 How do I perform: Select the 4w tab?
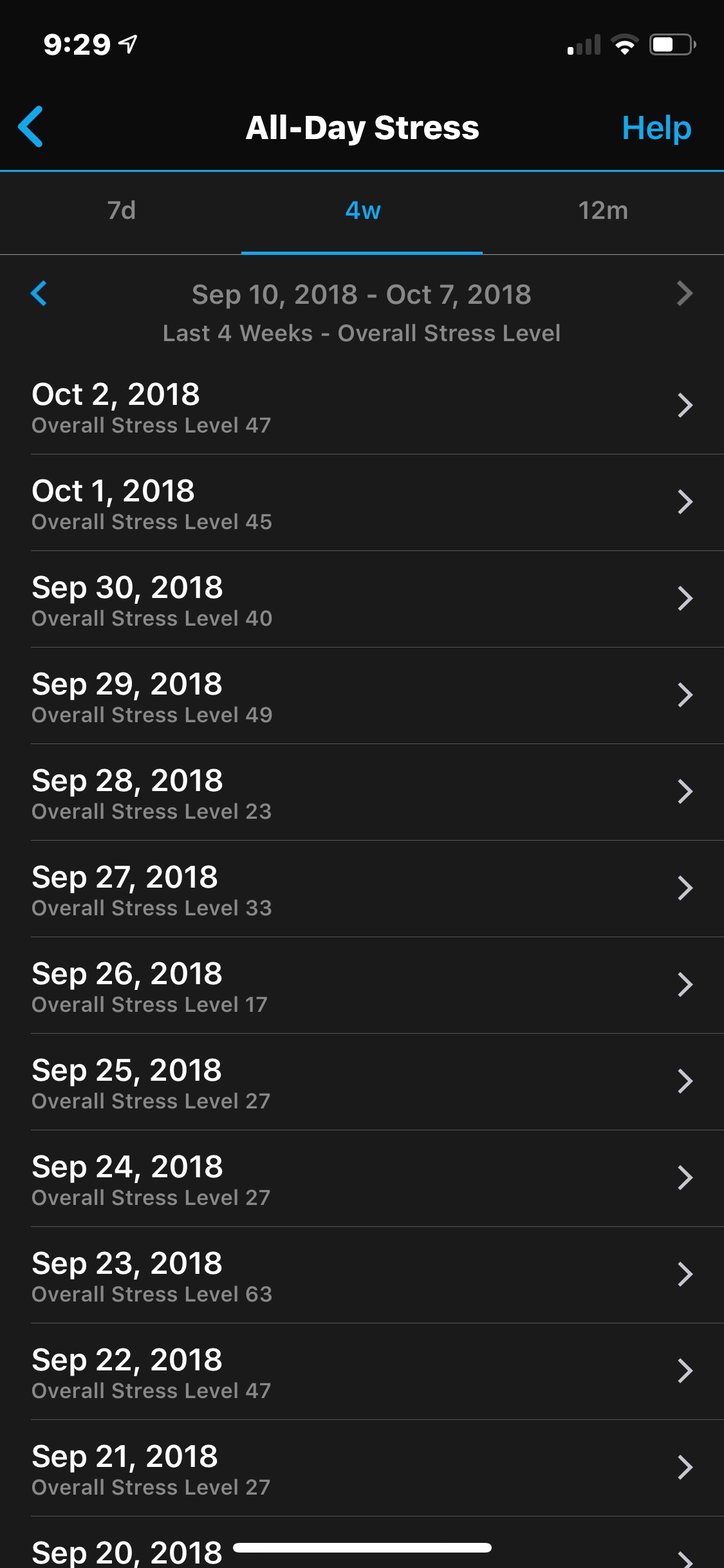[x=362, y=210]
